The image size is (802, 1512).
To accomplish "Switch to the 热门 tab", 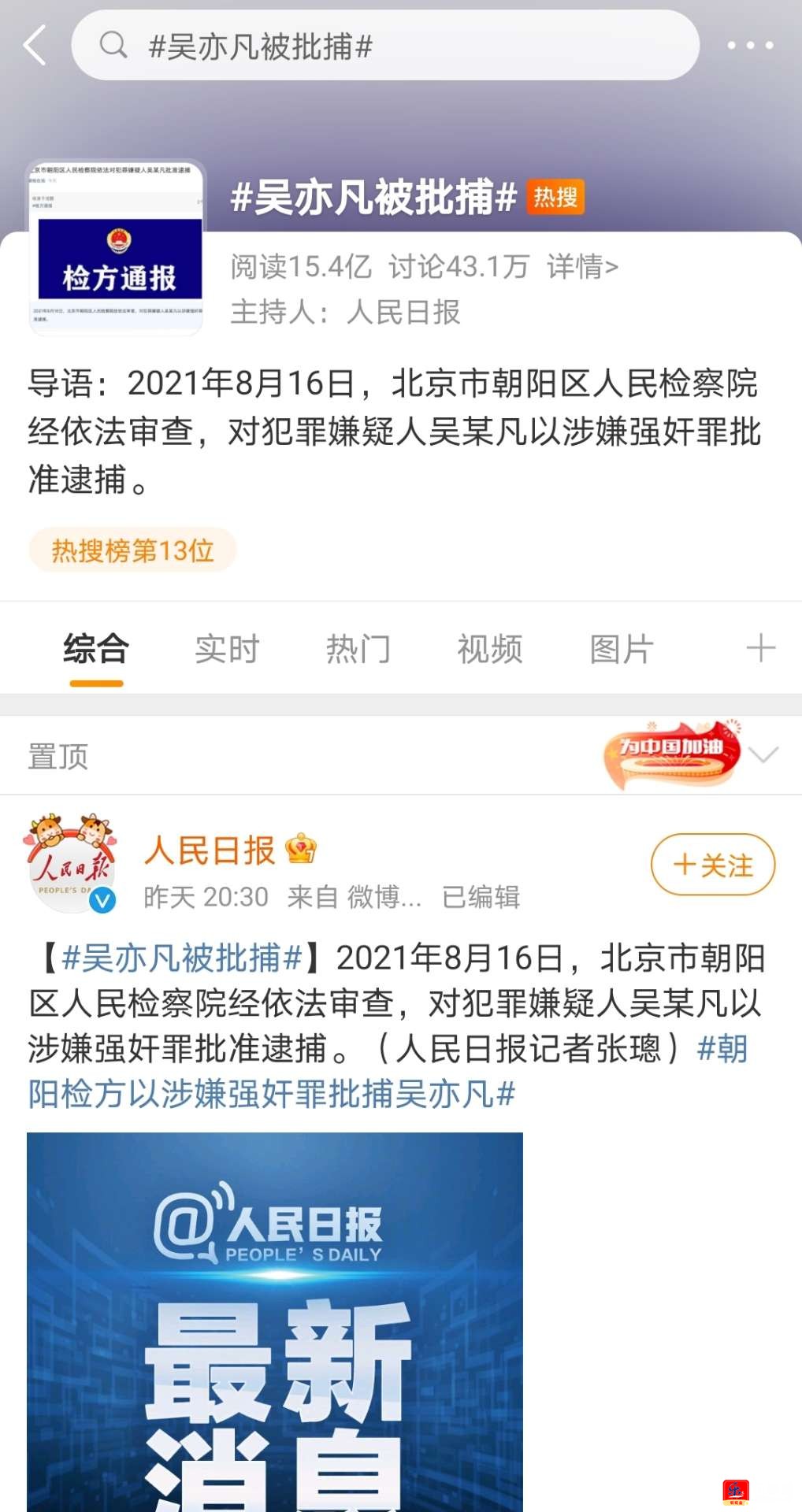I will 358,650.
